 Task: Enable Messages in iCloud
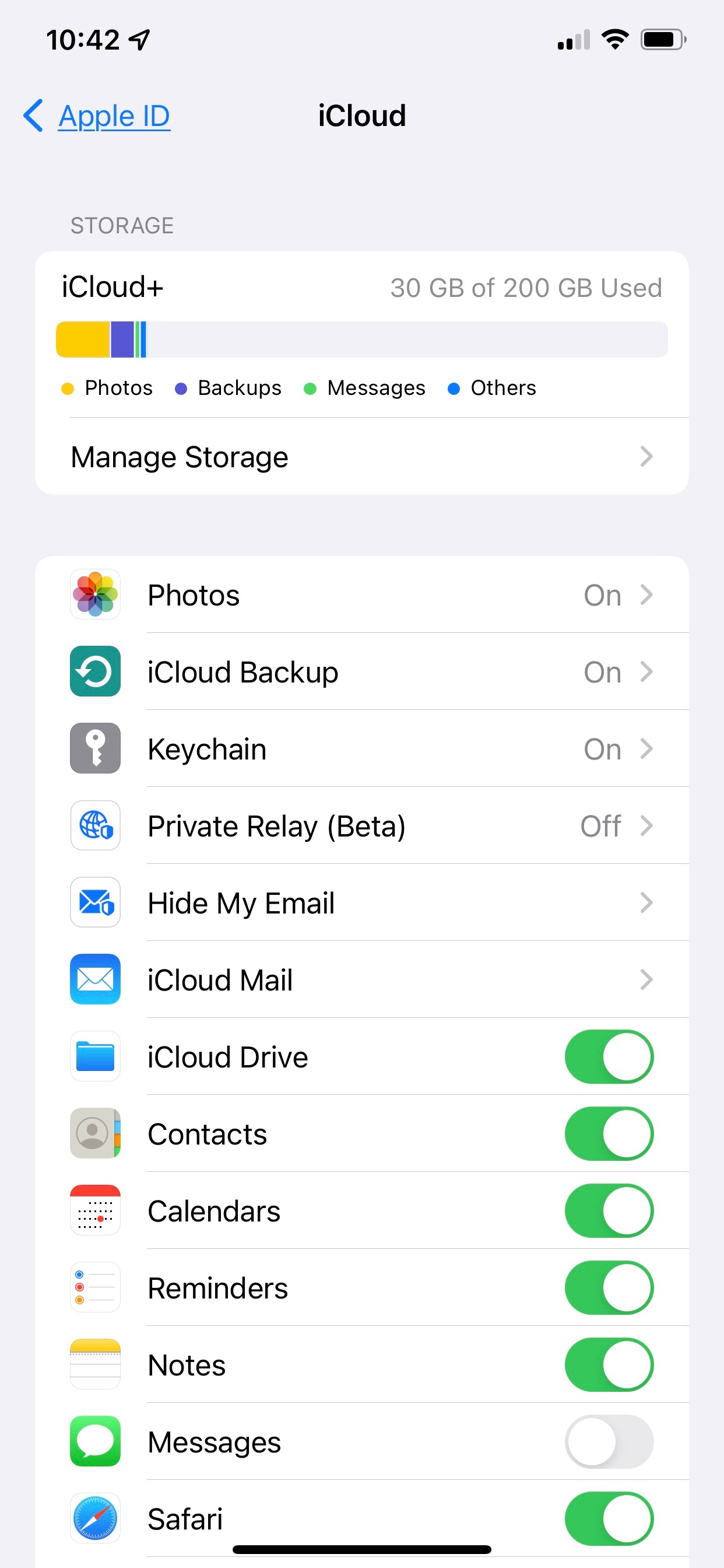609,1442
